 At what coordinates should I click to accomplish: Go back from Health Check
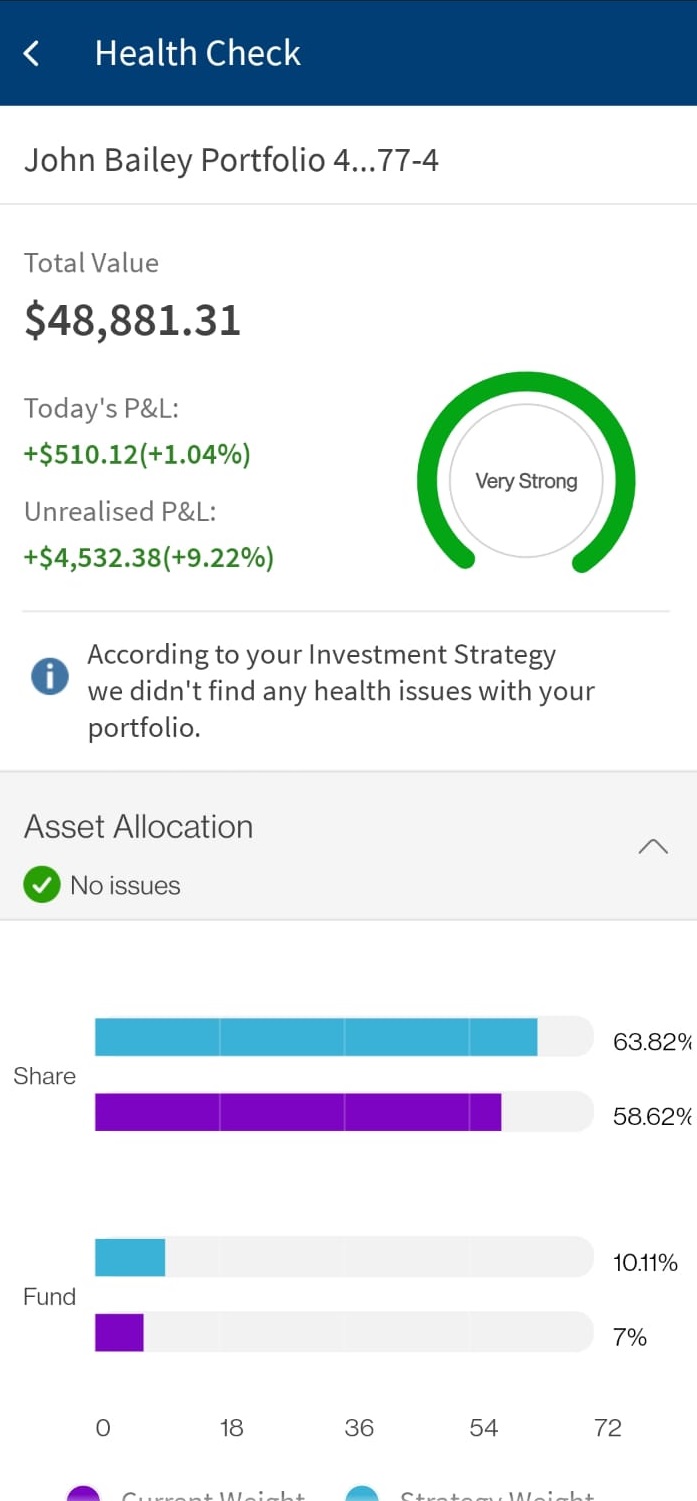32,53
